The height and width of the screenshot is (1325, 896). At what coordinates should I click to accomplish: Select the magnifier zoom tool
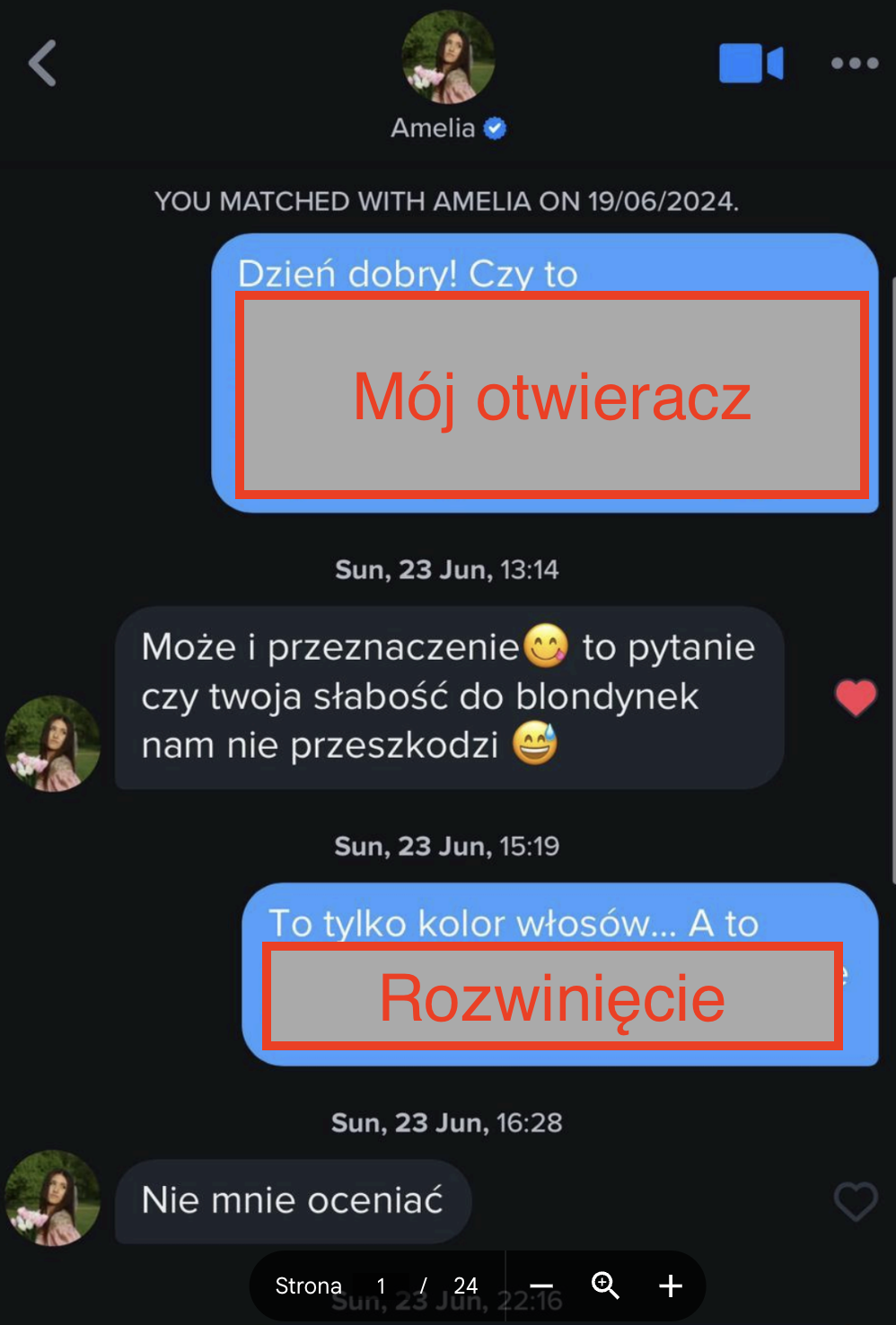point(606,1286)
